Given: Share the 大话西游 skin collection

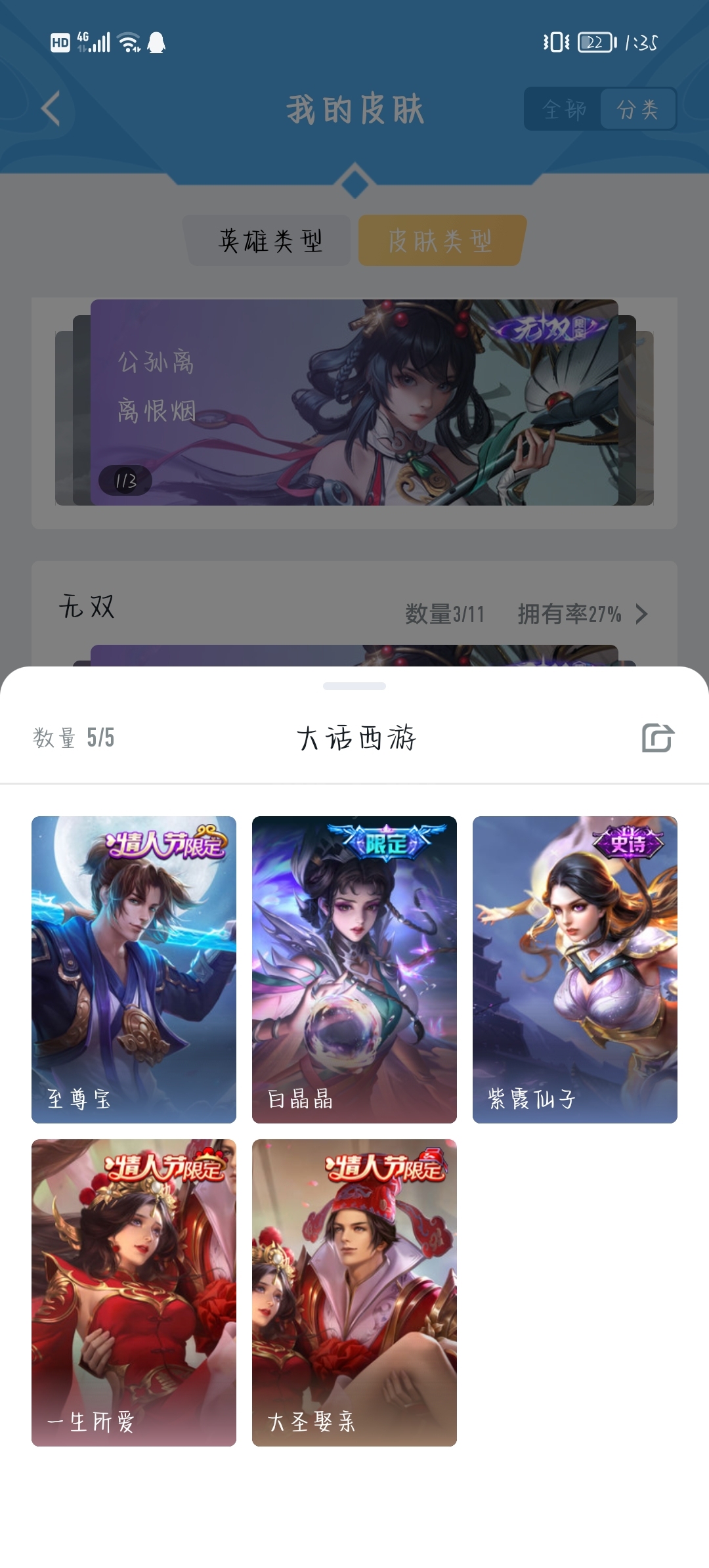Looking at the screenshot, I should click(x=658, y=738).
